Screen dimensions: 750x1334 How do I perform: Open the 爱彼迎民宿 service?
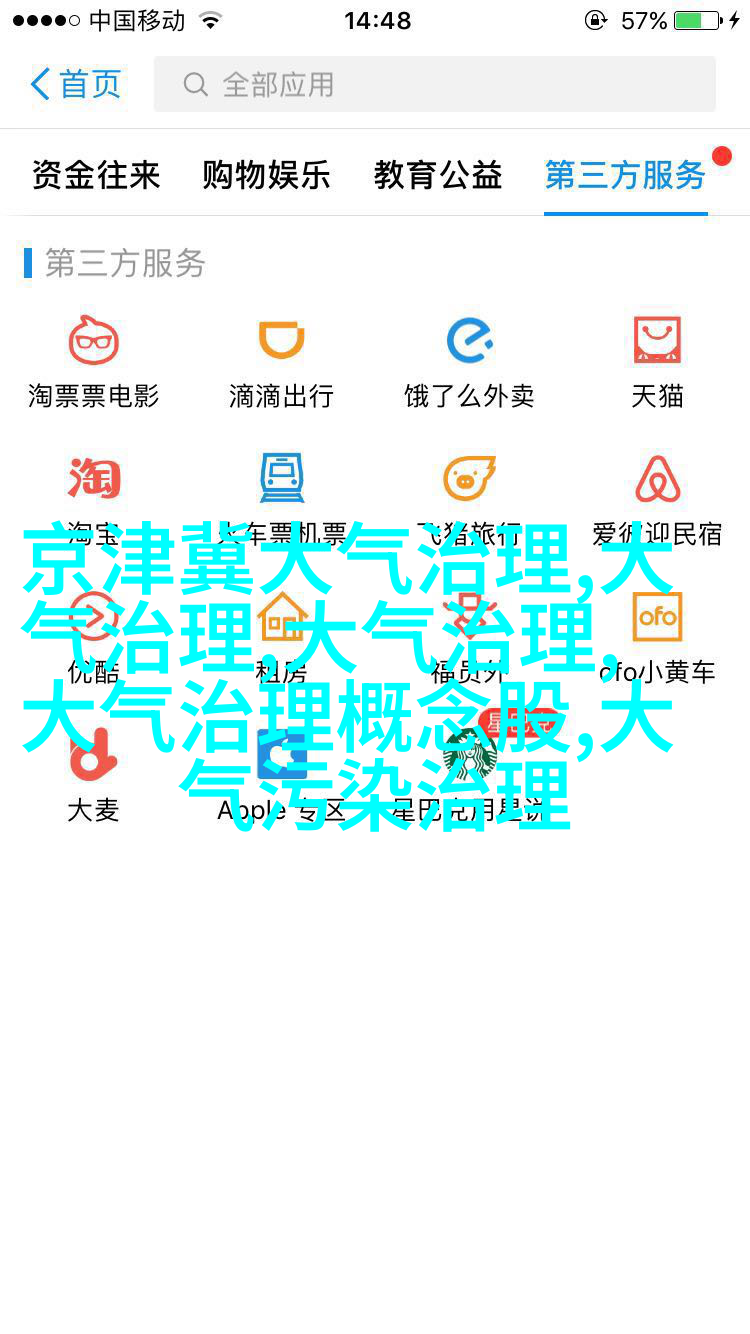click(657, 498)
